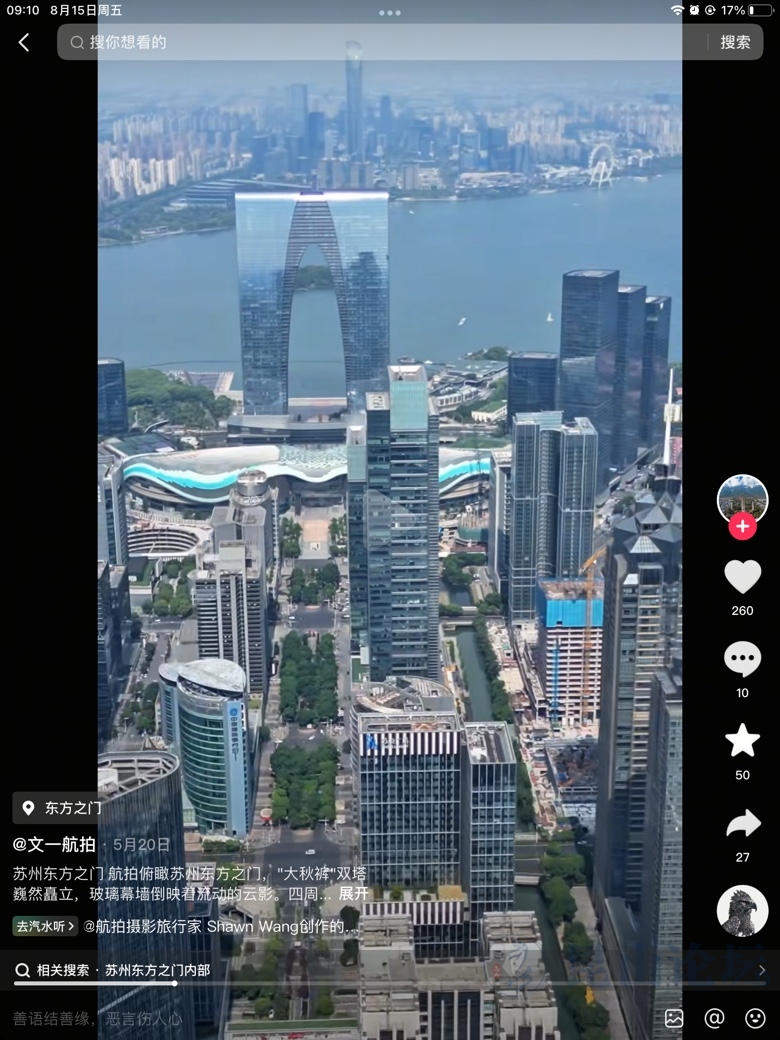Open the emoji picker
780x1040 pixels.
(x=755, y=1018)
